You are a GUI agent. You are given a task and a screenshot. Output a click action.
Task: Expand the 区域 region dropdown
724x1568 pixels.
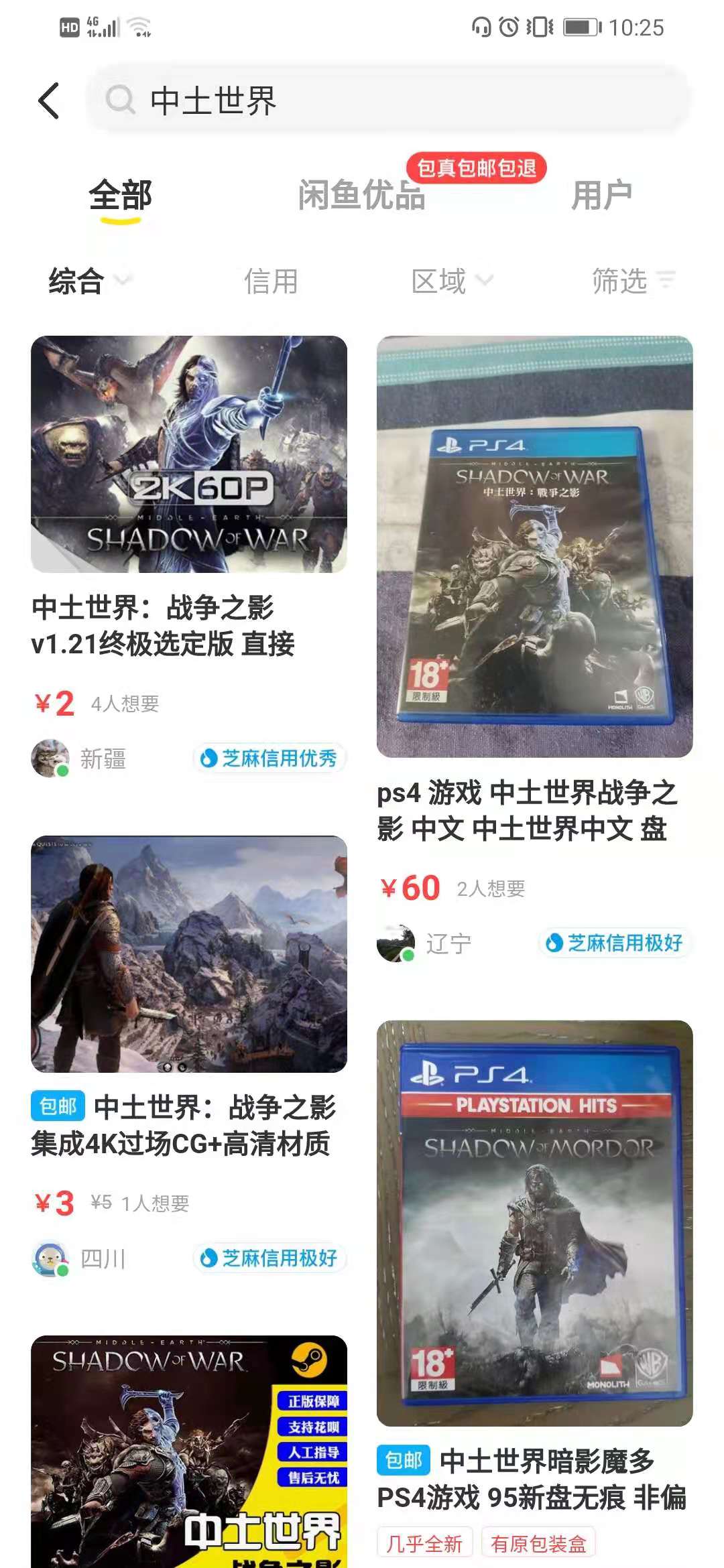(452, 281)
